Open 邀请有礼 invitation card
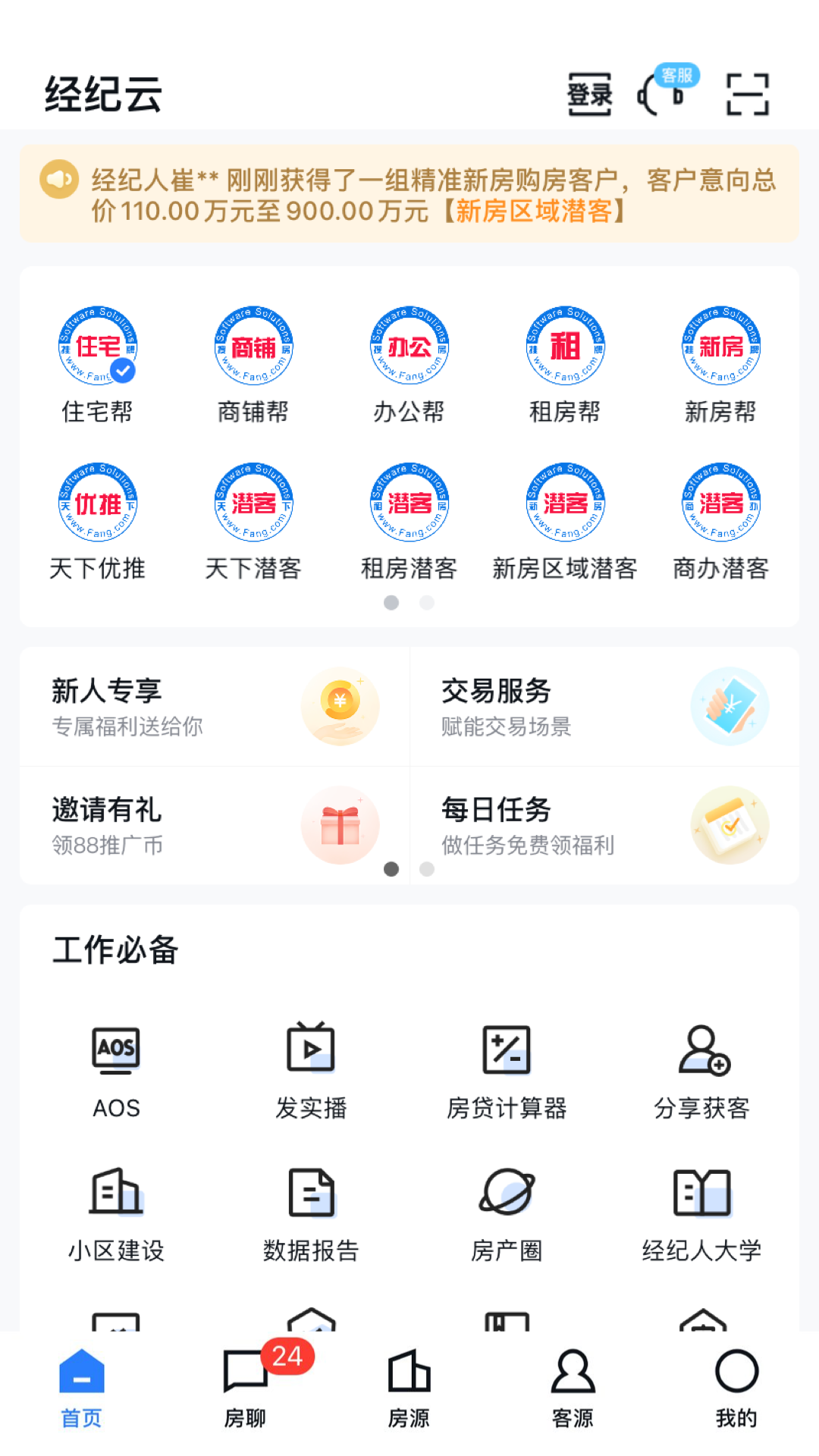This screenshot has width=819, height=1456. coord(215,826)
